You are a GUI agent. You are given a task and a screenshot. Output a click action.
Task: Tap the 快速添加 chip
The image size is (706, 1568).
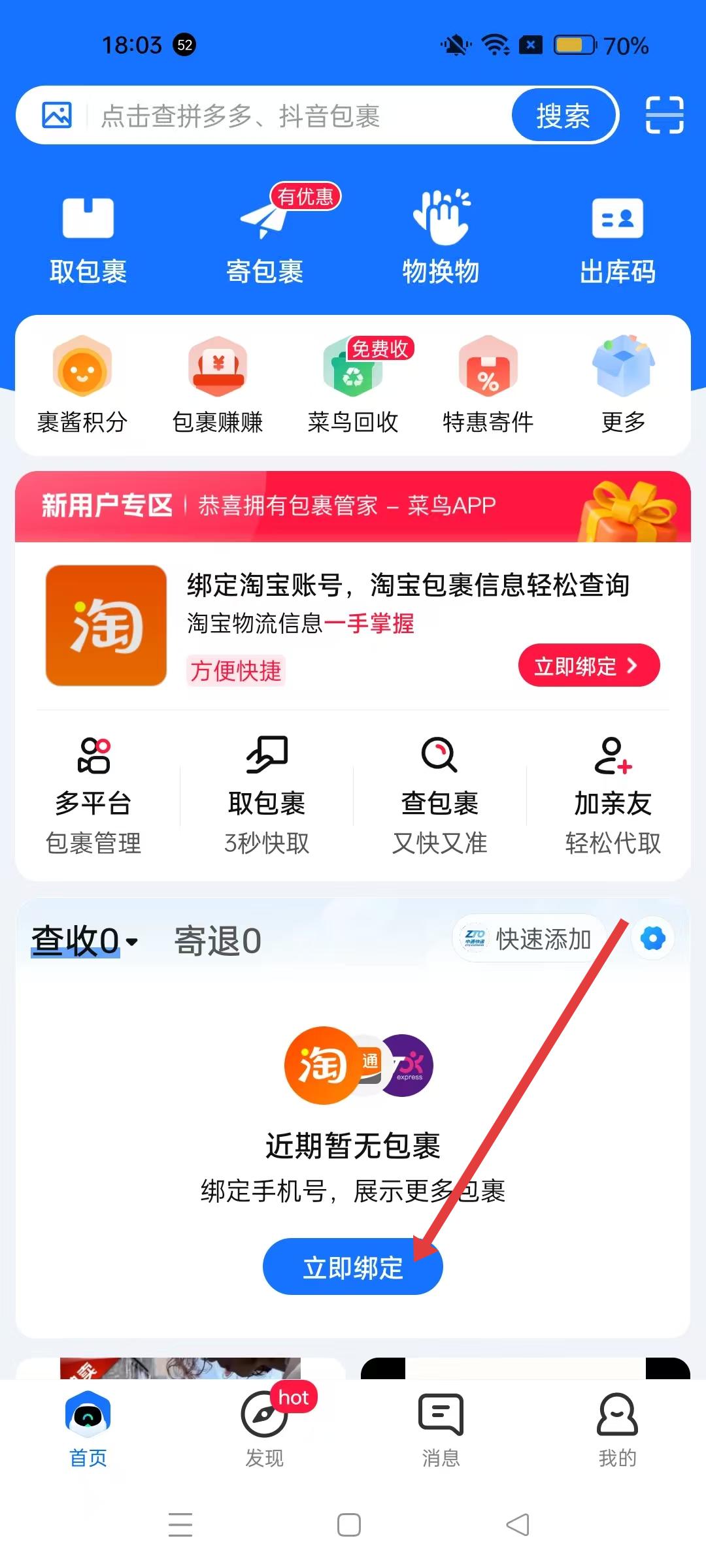click(528, 939)
